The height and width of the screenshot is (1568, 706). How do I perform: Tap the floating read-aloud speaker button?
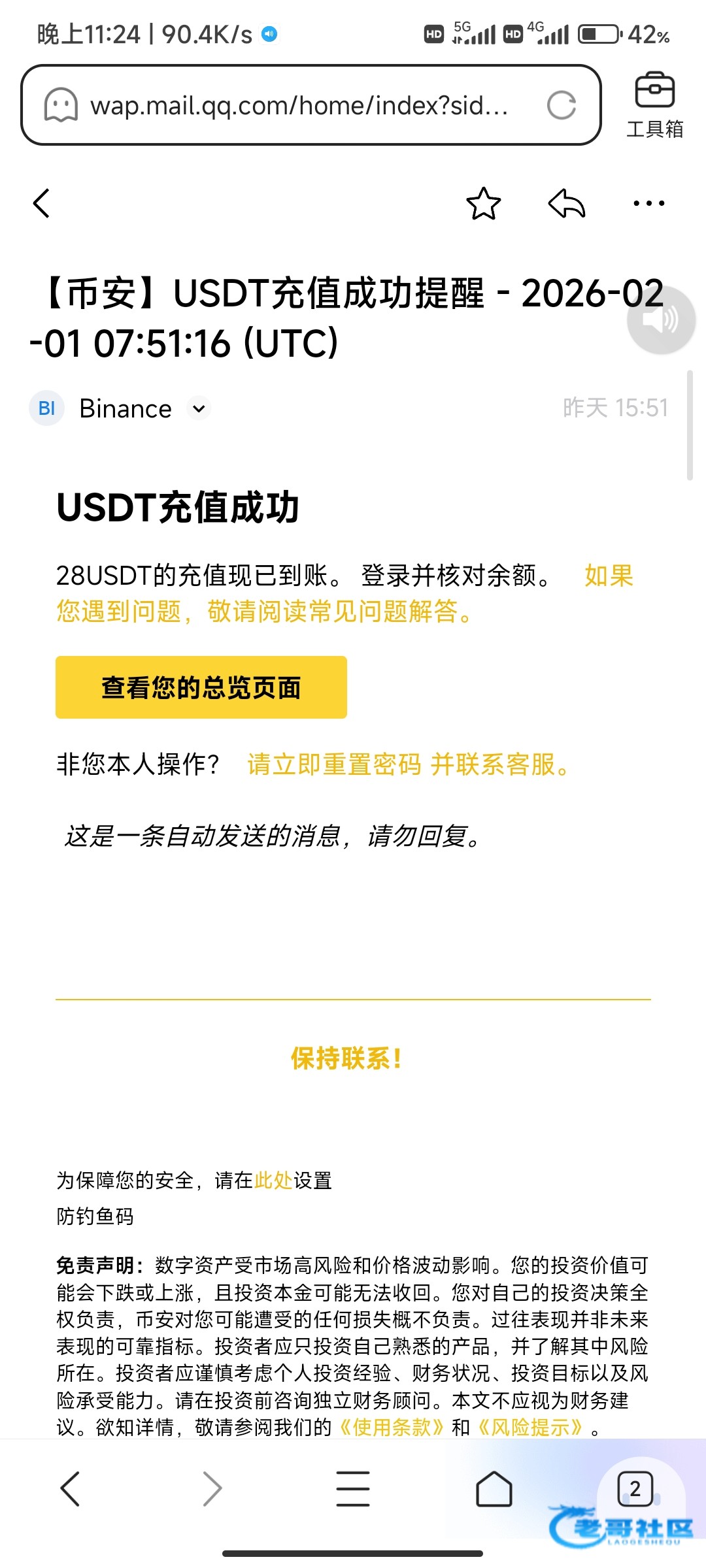tap(660, 320)
